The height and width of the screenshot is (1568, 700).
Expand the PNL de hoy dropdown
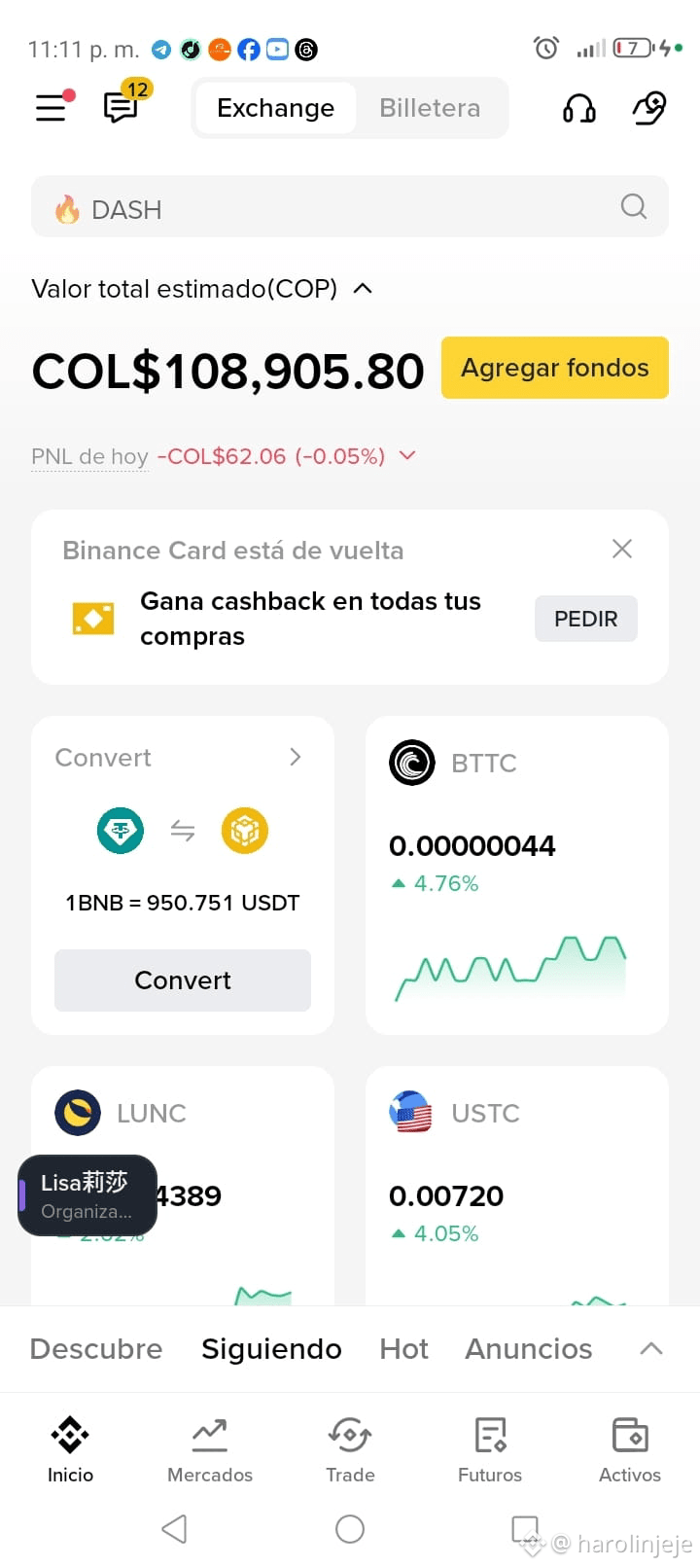click(x=407, y=455)
